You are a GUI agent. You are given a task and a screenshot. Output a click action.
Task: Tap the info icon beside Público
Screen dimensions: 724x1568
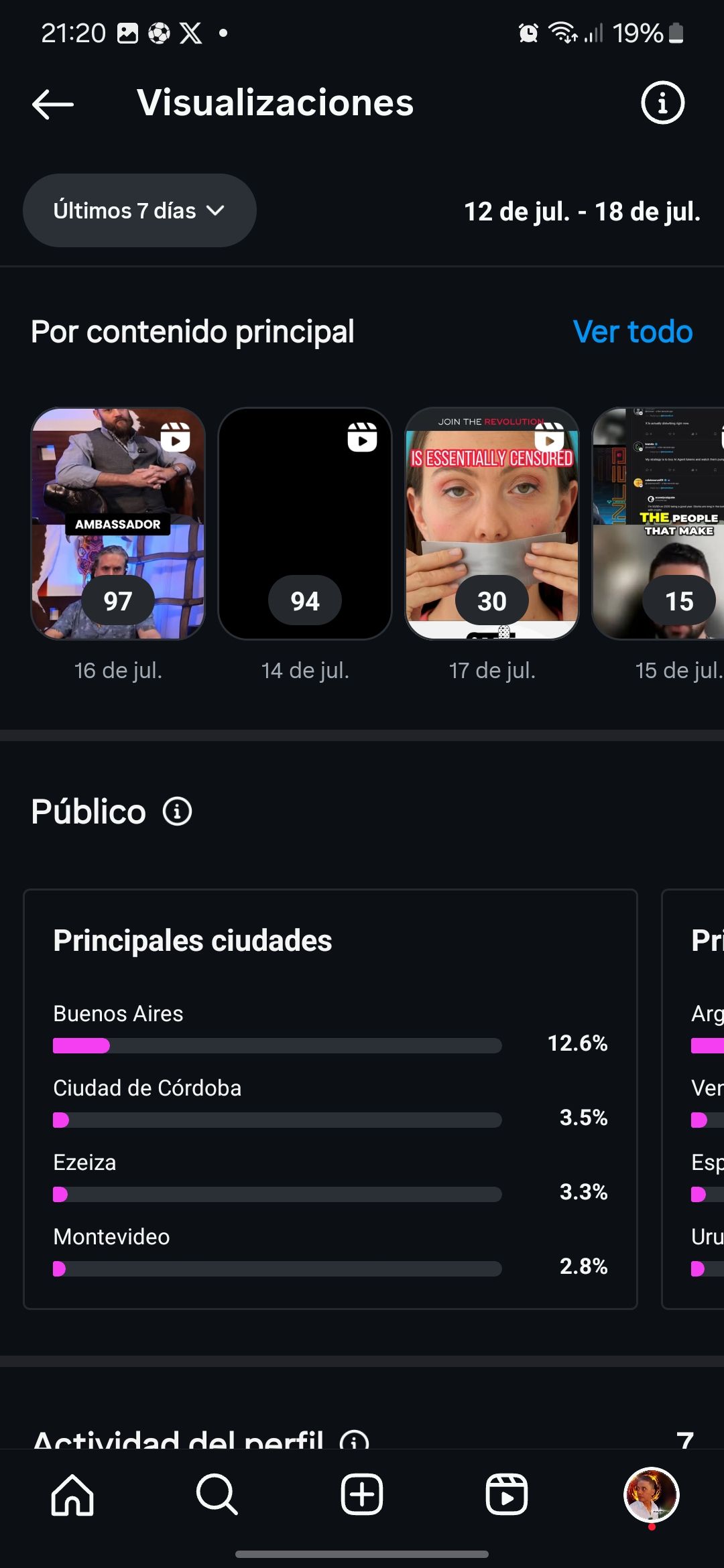pyautogui.click(x=178, y=811)
